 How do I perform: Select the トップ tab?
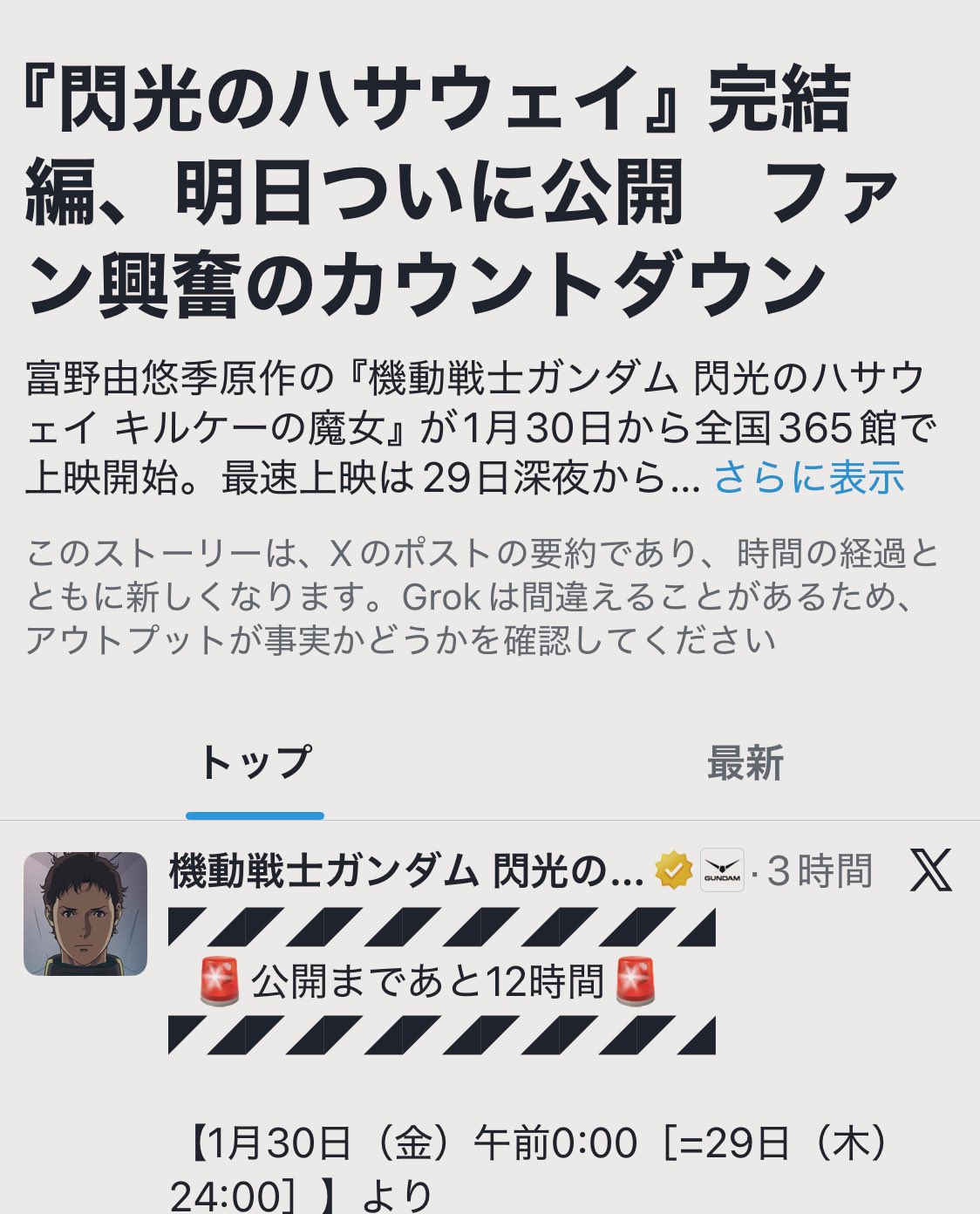255,763
